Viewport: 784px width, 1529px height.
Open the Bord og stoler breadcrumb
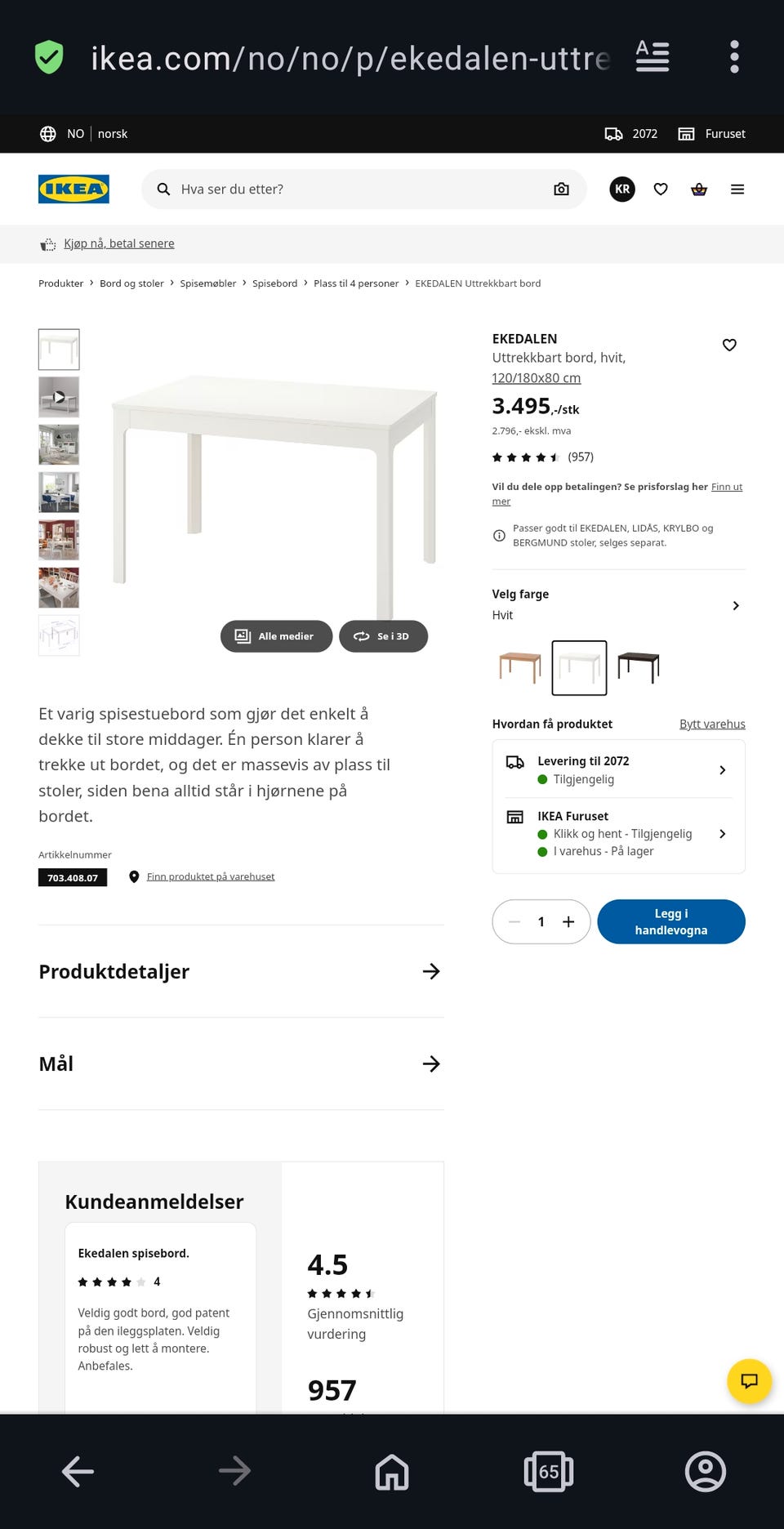[131, 283]
